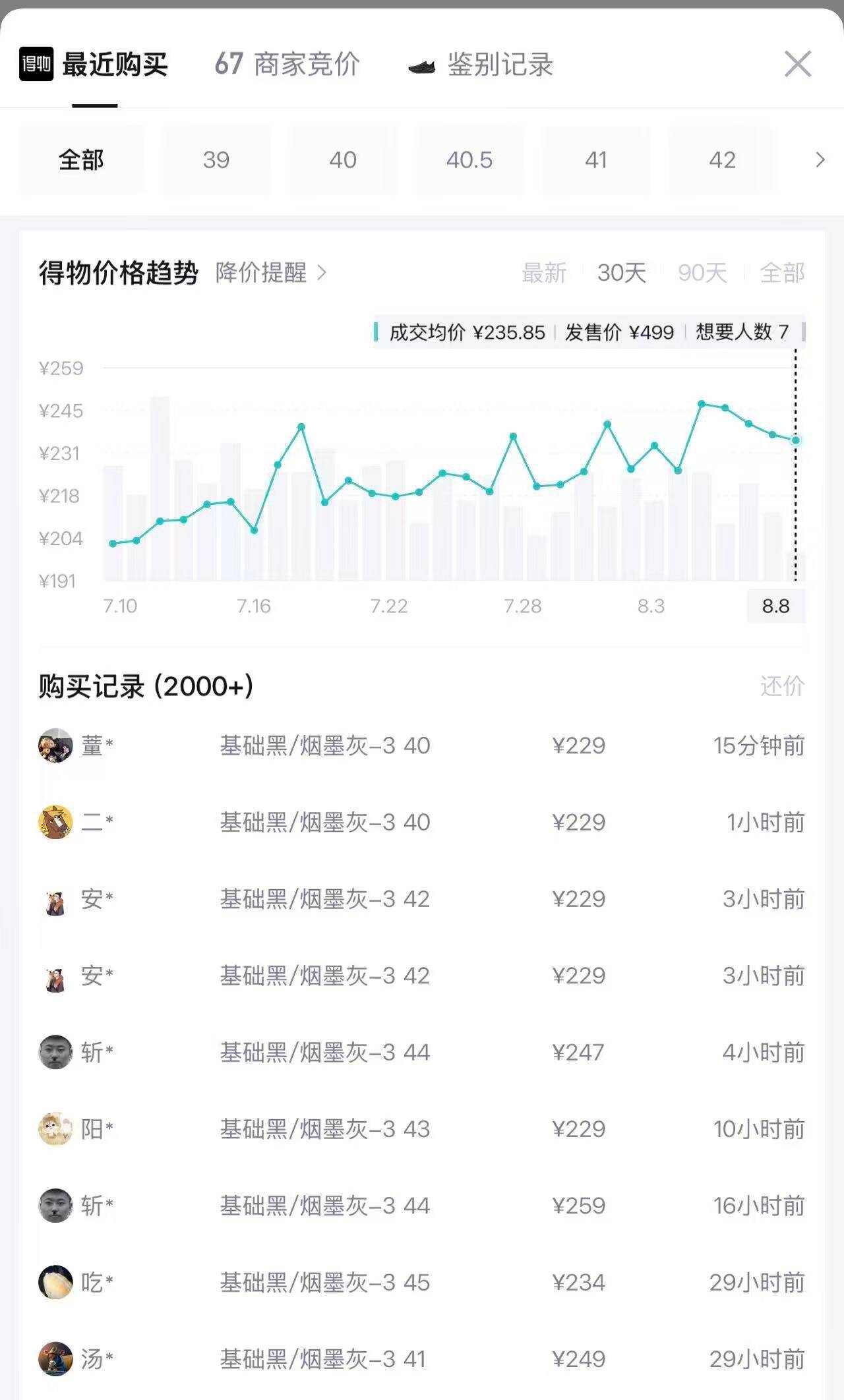Pick the size 42 chip

tap(723, 160)
